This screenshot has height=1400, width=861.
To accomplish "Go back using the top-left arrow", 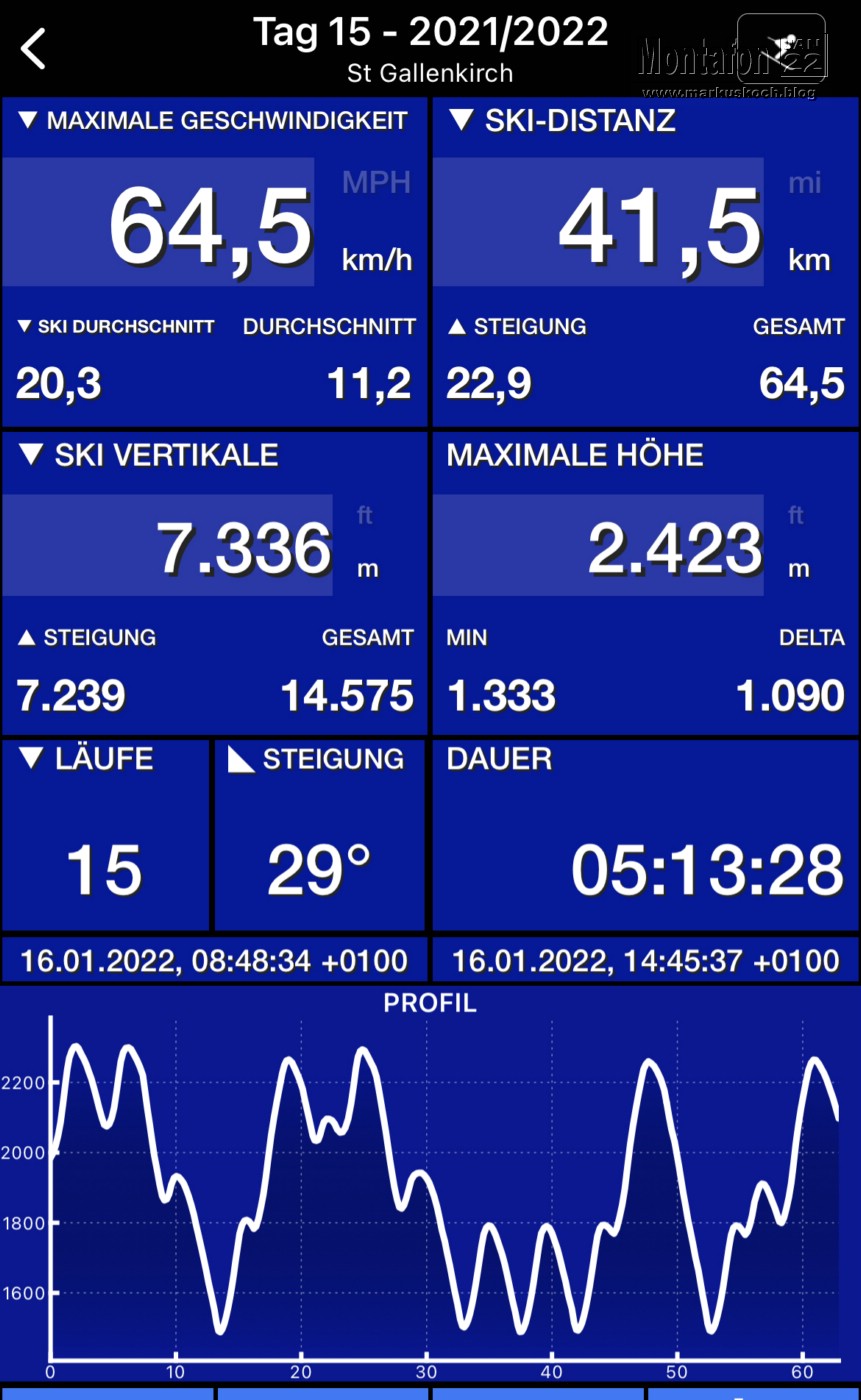I will (x=34, y=48).
